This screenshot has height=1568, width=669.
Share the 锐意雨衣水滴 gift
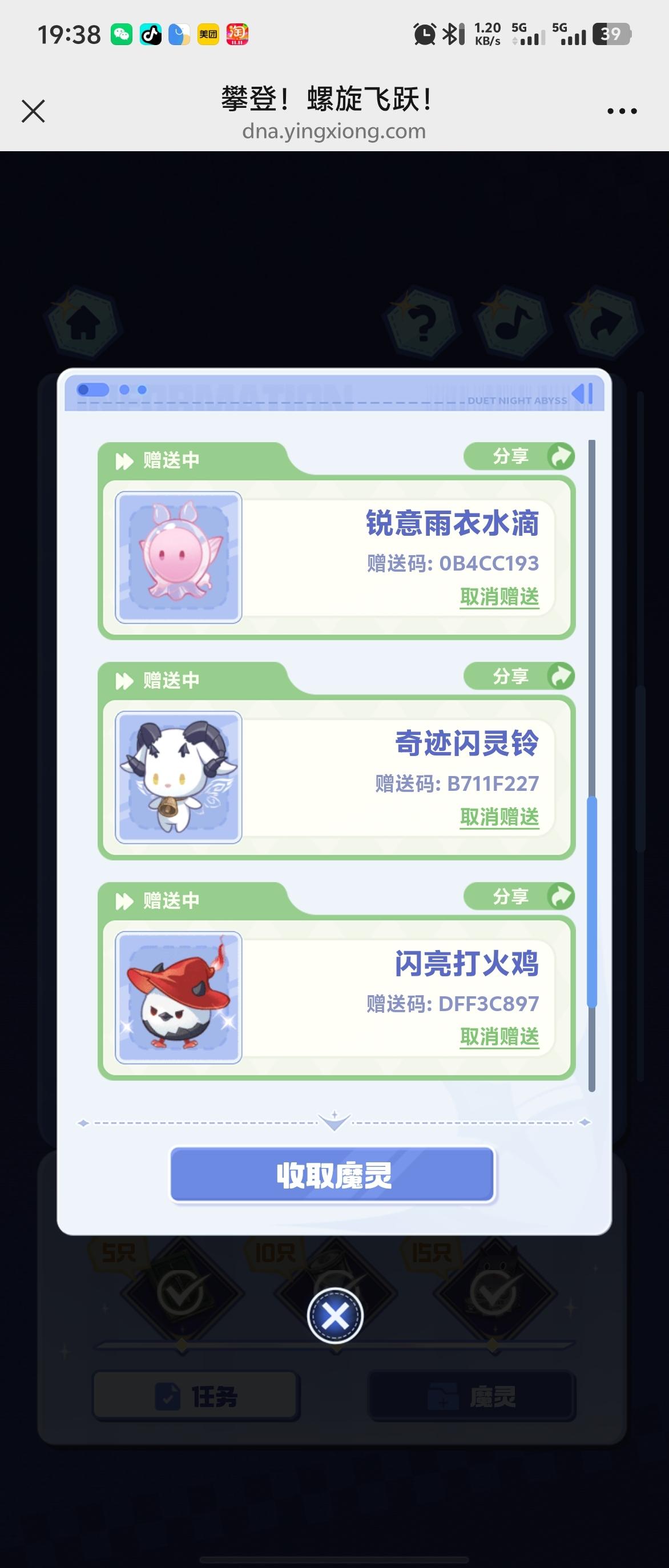[x=519, y=456]
